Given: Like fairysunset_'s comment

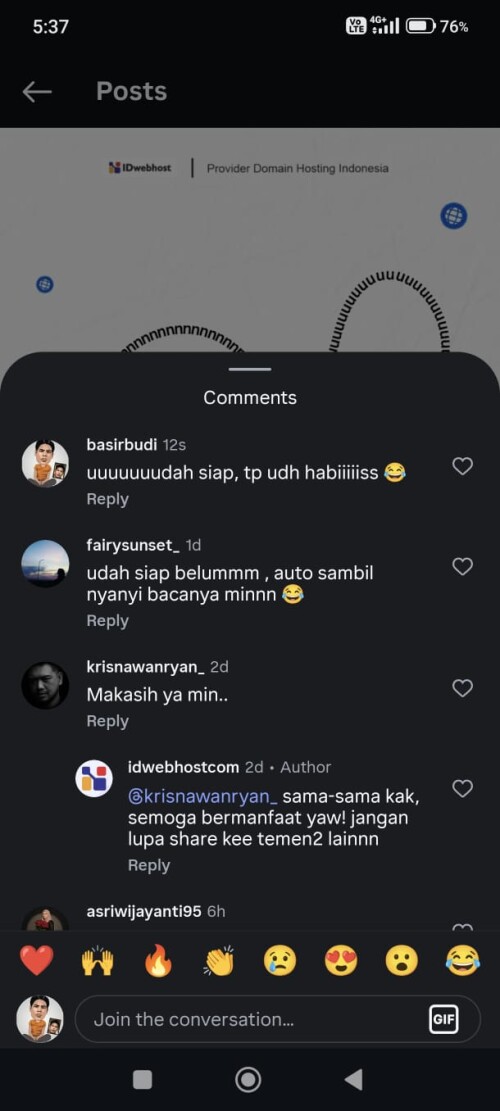Looking at the screenshot, I should click(x=462, y=566).
